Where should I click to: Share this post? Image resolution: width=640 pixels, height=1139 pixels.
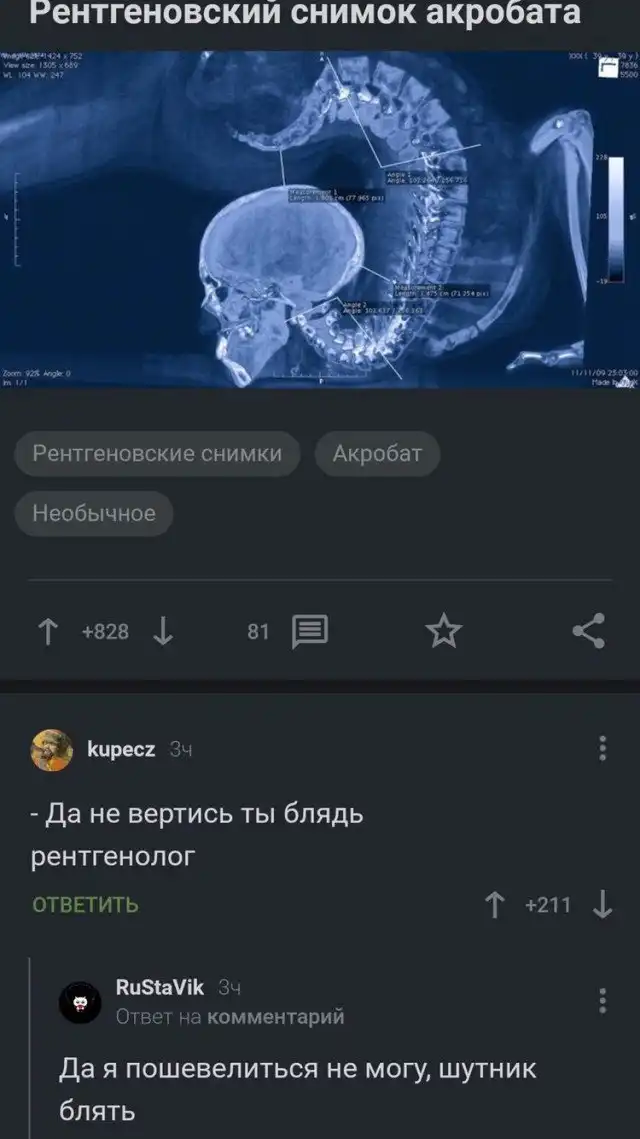(x=588, y=631)
